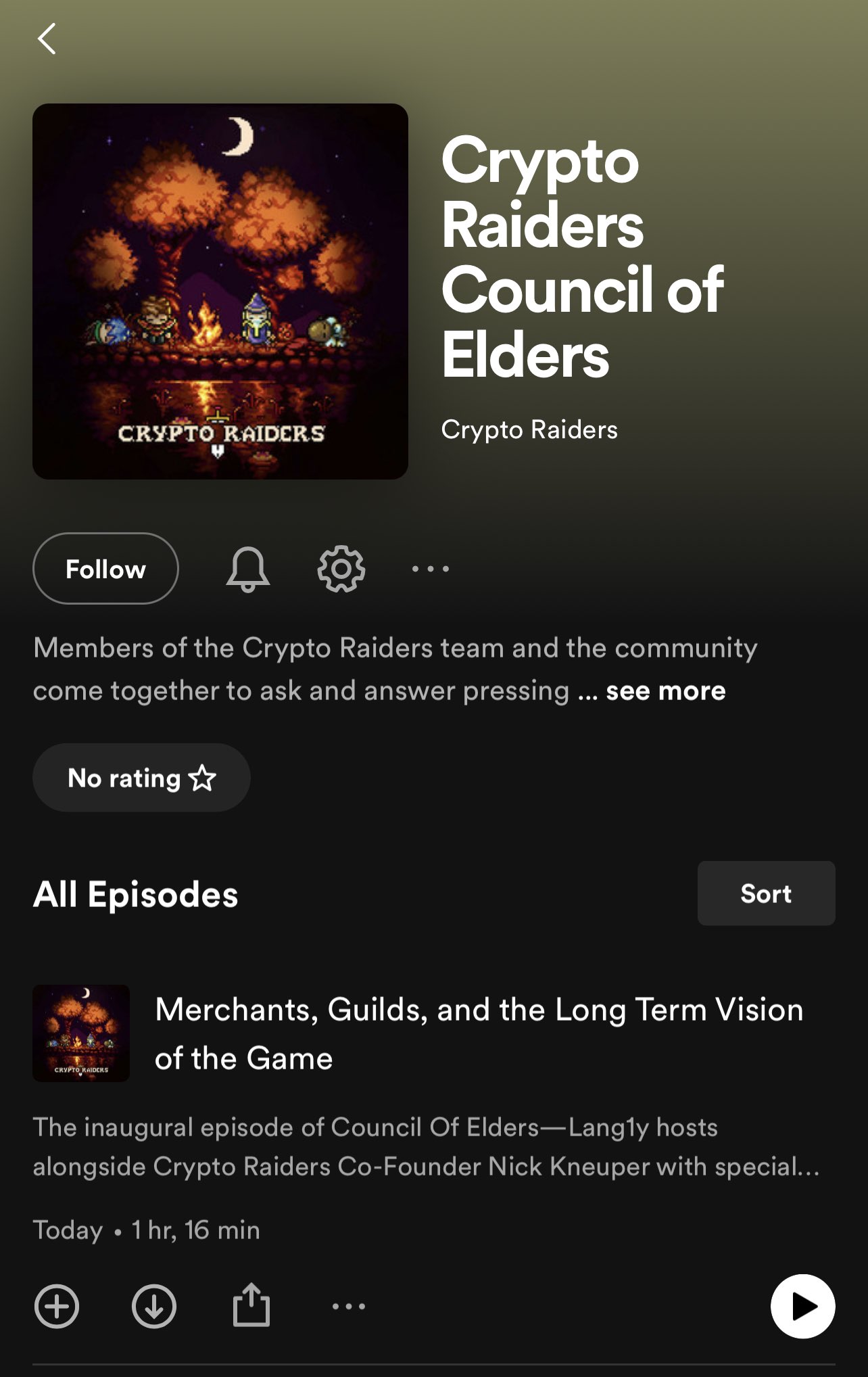Go back using the top arrow
The image size is (868, 1377).
(x=47, y=39)
